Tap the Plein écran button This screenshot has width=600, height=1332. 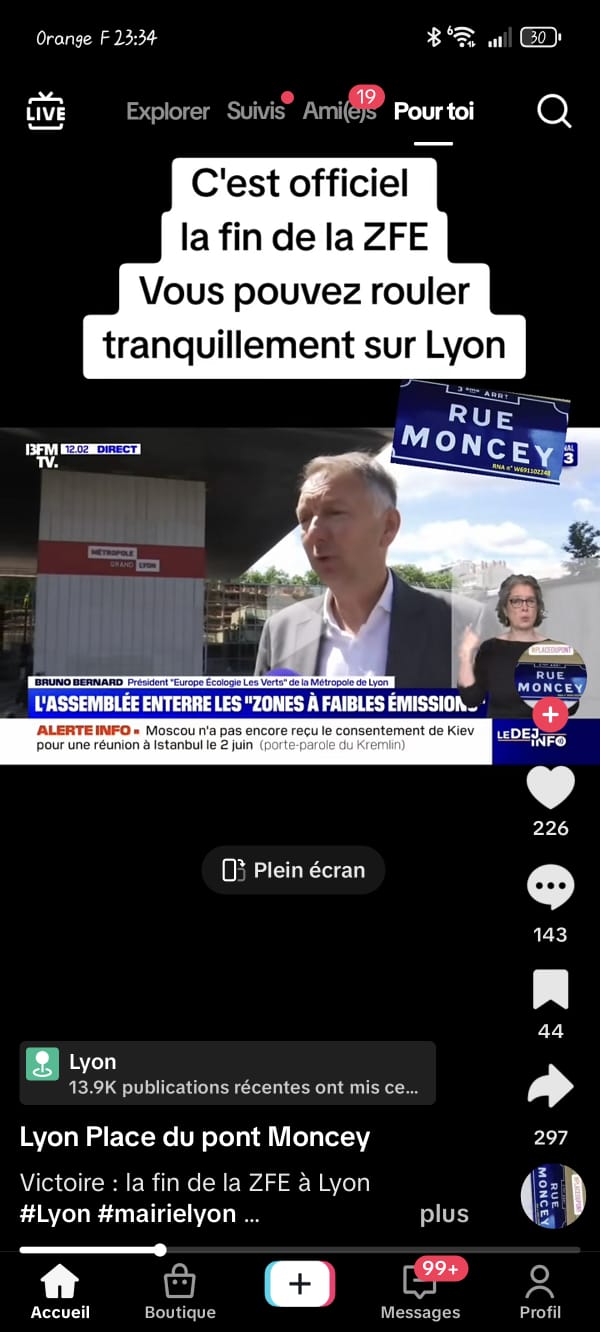(x=293, y=870)
